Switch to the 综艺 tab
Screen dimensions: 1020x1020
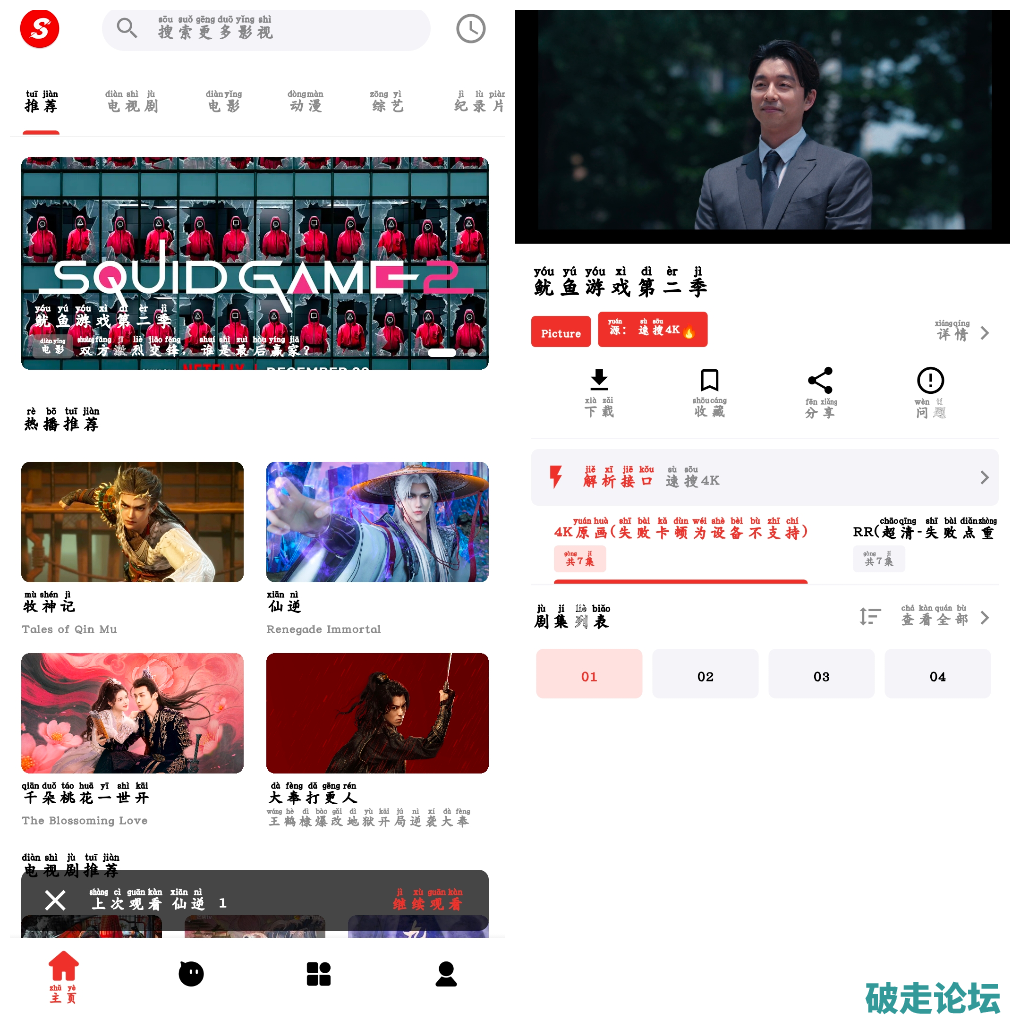pyautogui.click(x=387, y=102)
